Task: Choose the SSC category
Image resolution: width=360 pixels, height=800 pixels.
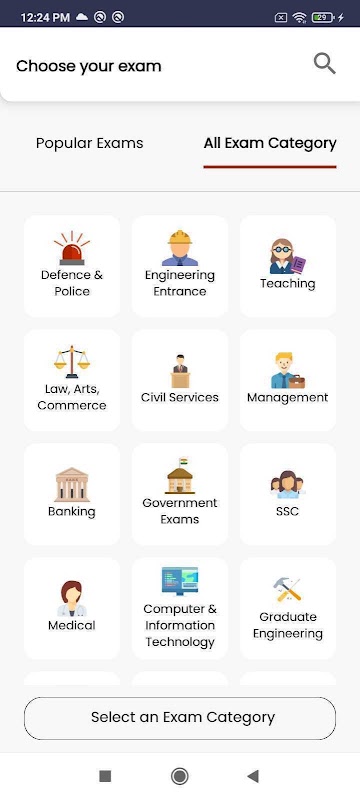Action: tap(288, 494)
